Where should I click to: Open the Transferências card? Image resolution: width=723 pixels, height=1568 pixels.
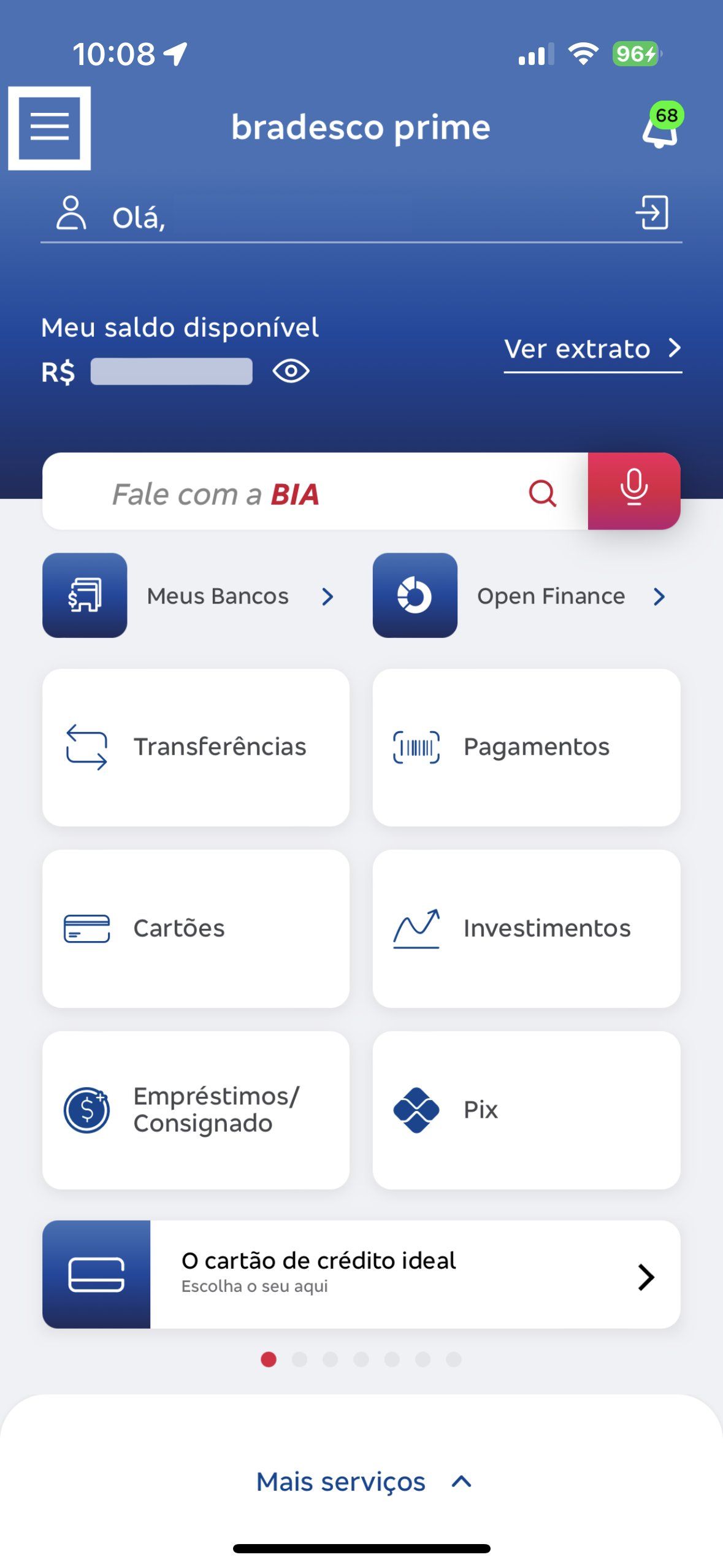(196, 747)
